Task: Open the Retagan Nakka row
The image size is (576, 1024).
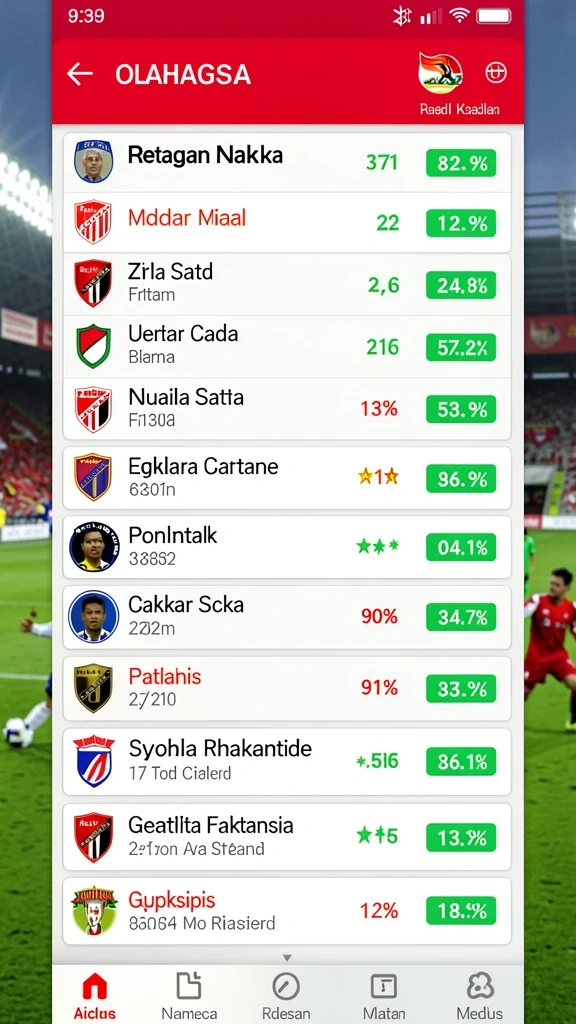Action: click(287, 162)
